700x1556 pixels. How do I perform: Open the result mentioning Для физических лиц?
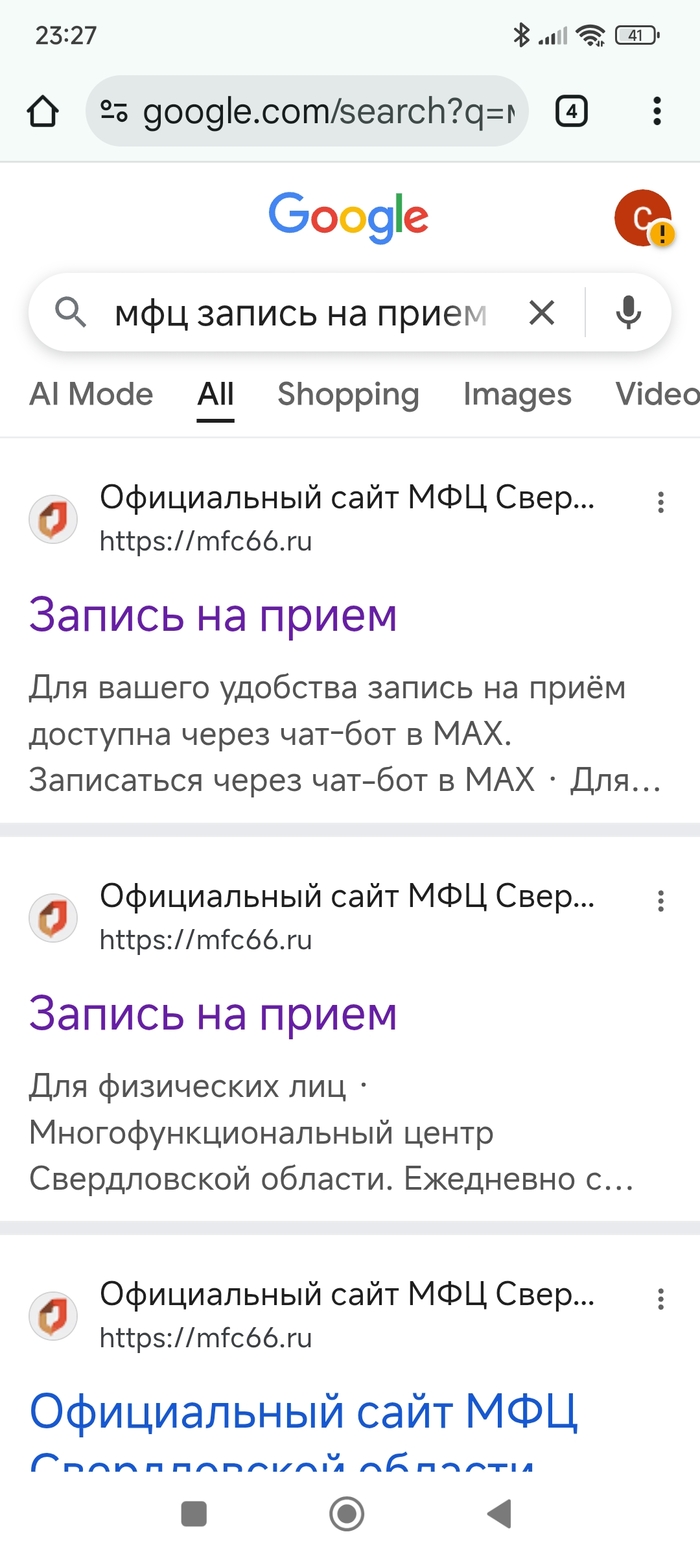pyautogui.click(x=213, y=1015)
